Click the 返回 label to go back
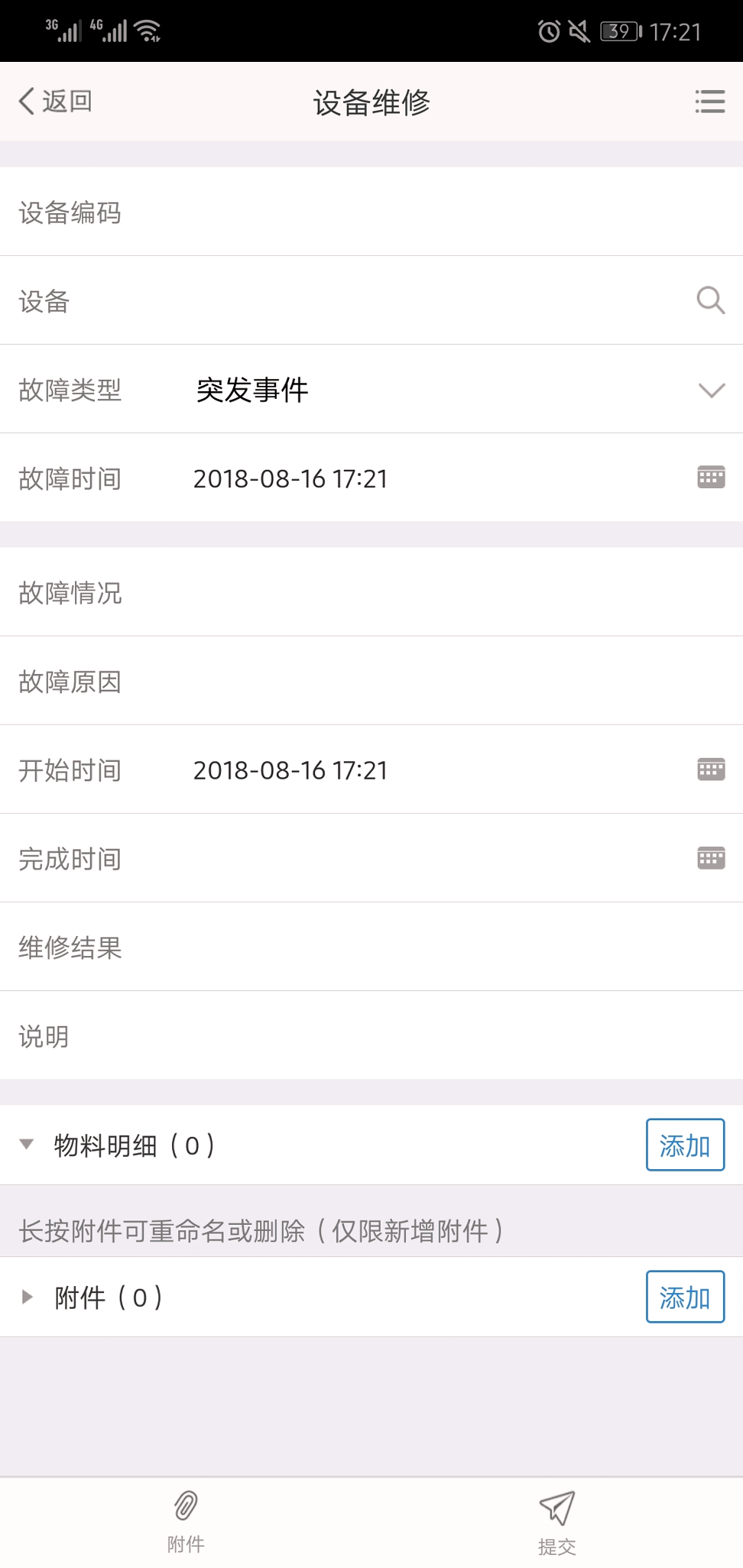This screenshot has width=743, height=1568. pyautogui.click(x=65, y=100)
